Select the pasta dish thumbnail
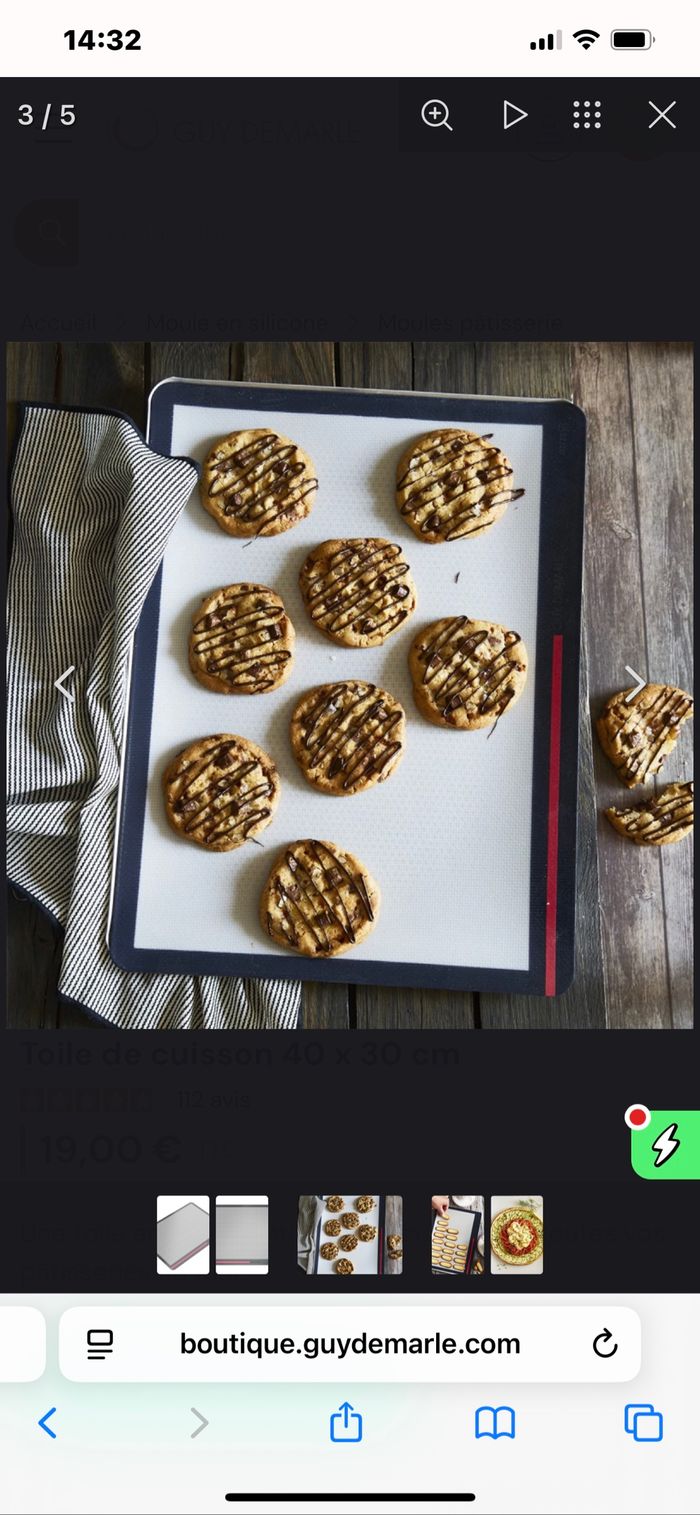This screenshot has width=700, height=1515. pos(517,1235)
